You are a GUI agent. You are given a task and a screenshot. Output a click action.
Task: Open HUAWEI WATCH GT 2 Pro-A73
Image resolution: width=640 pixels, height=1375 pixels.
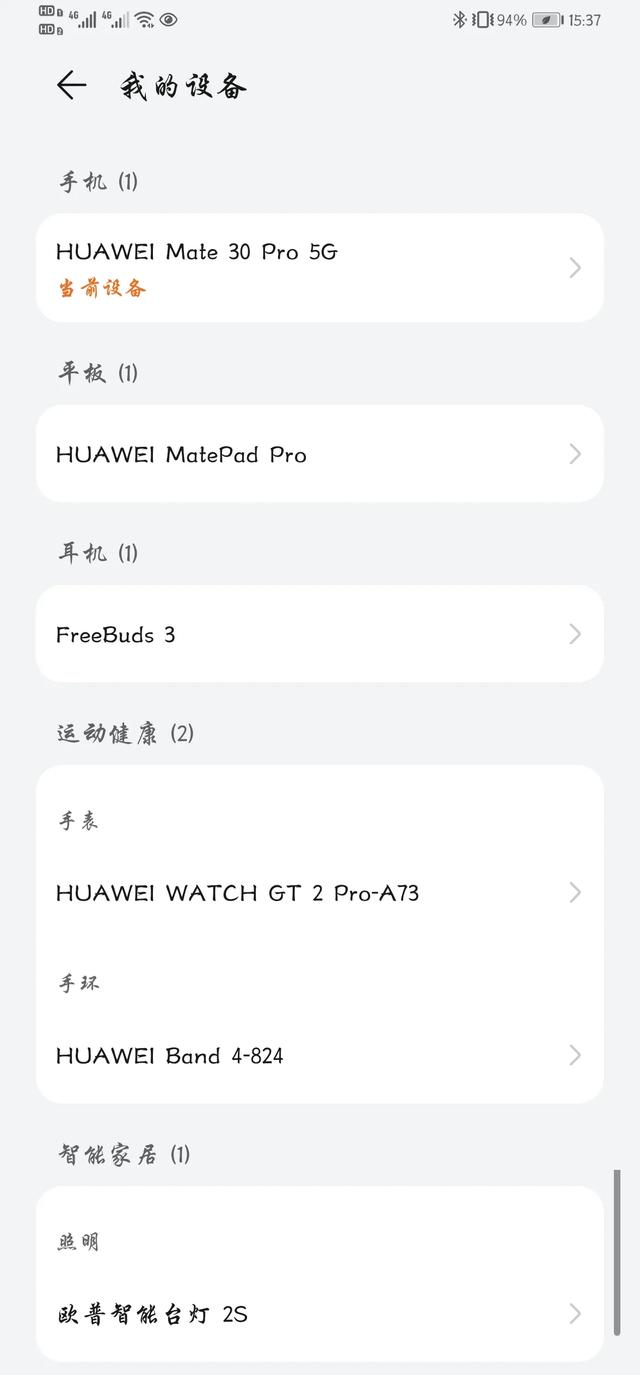coord(320,892)
